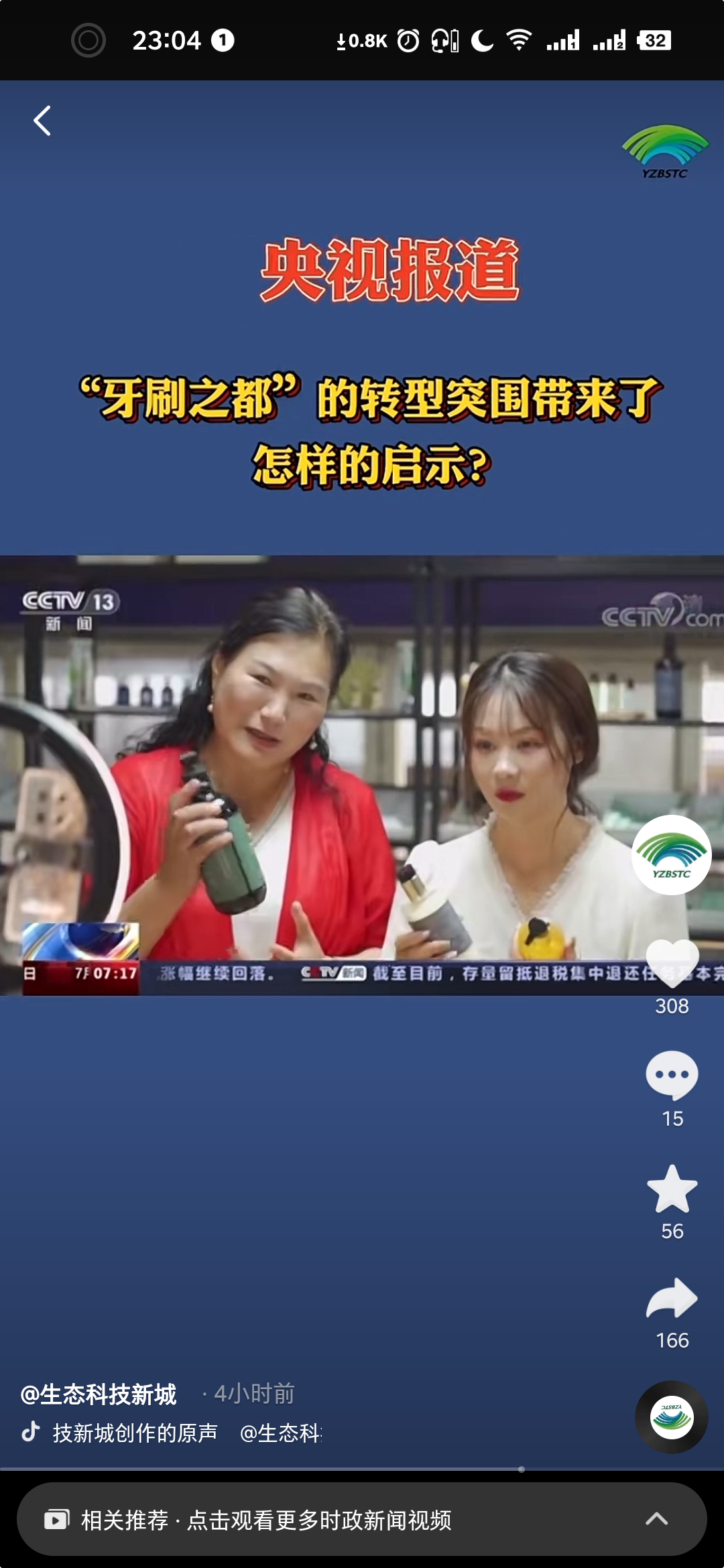The width and height of the screenshot is (724, 1568).
Task: Expand the 相关推荐 related videos bar
Action: click(x=362, y=1520)
